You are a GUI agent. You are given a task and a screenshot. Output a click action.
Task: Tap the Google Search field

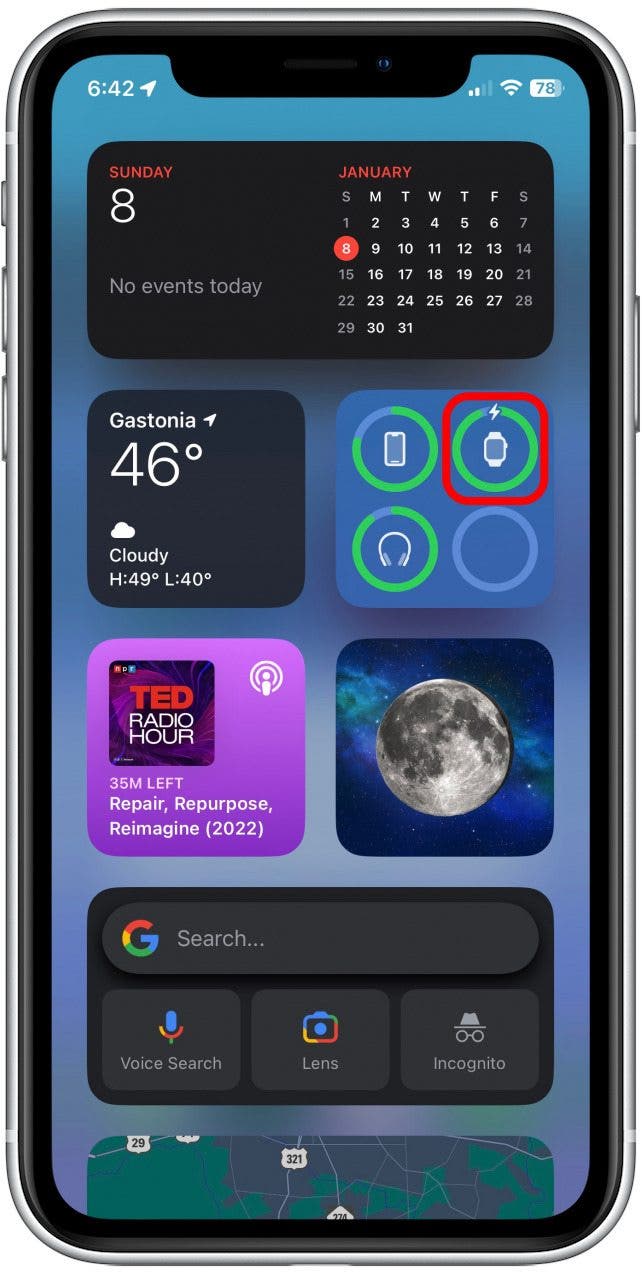point(320,938)
